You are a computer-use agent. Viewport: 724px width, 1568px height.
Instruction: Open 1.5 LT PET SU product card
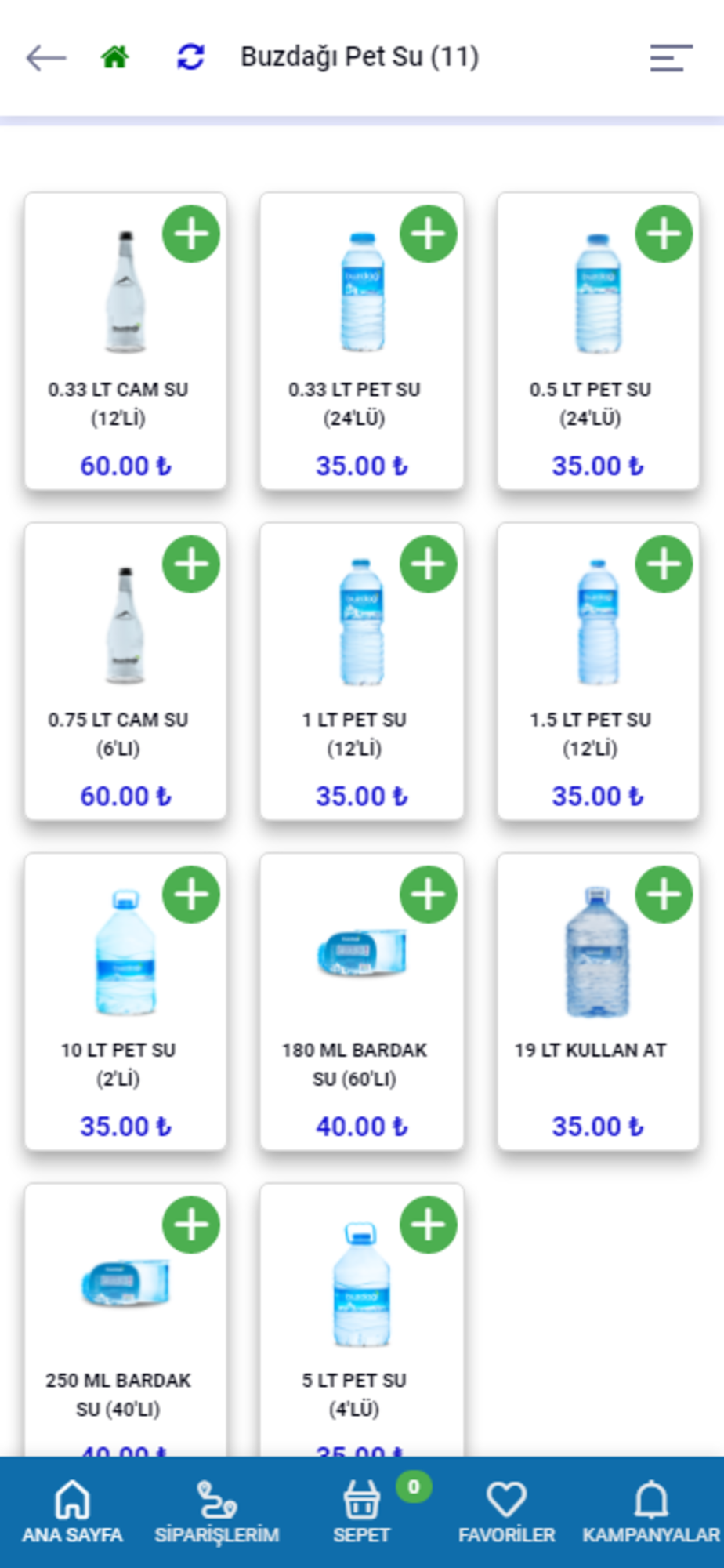point(598,672)
